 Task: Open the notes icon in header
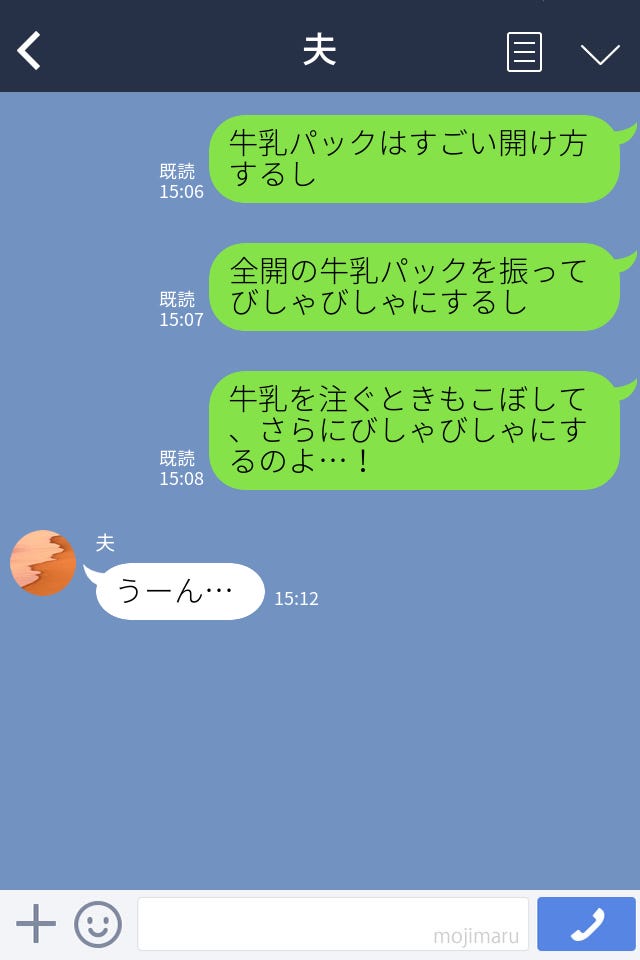[x=524, y=52]
